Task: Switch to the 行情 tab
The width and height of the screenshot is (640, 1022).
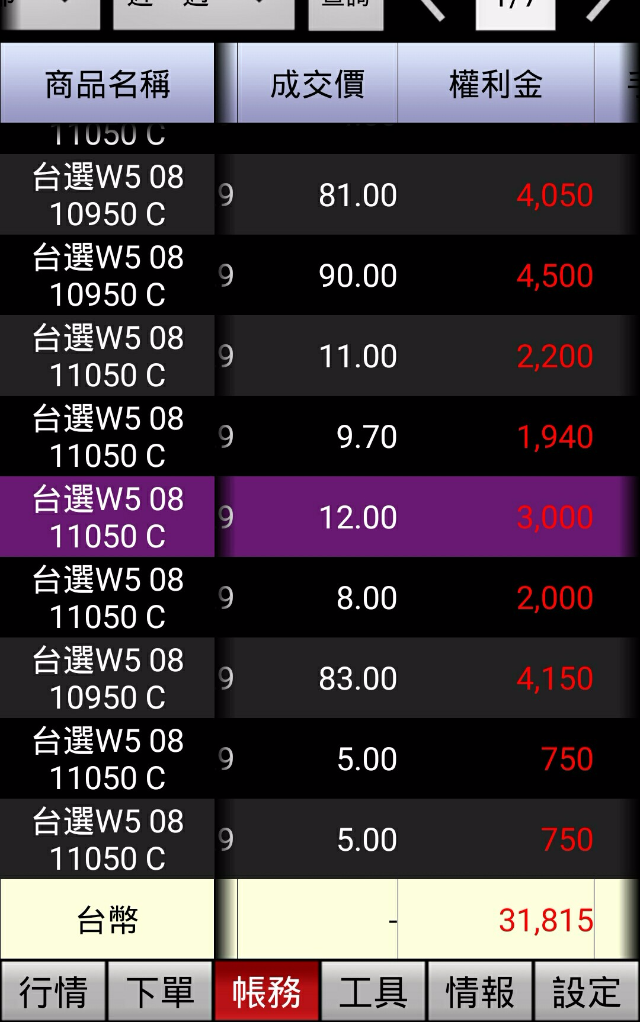Action: 53,991
